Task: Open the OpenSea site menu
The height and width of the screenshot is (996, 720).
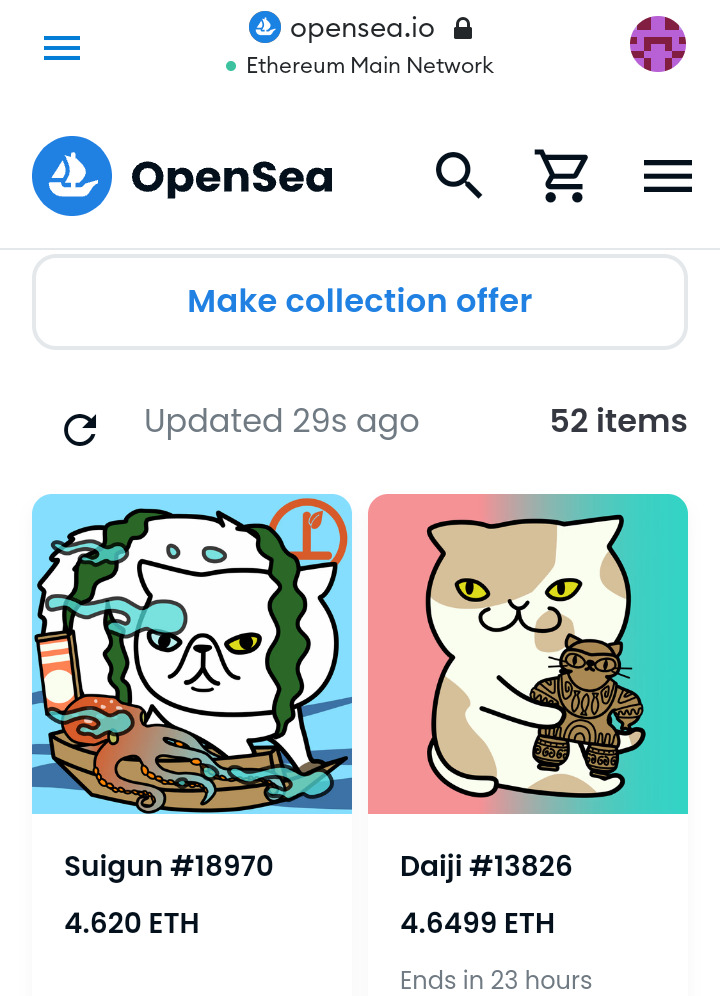Action: 667,176
